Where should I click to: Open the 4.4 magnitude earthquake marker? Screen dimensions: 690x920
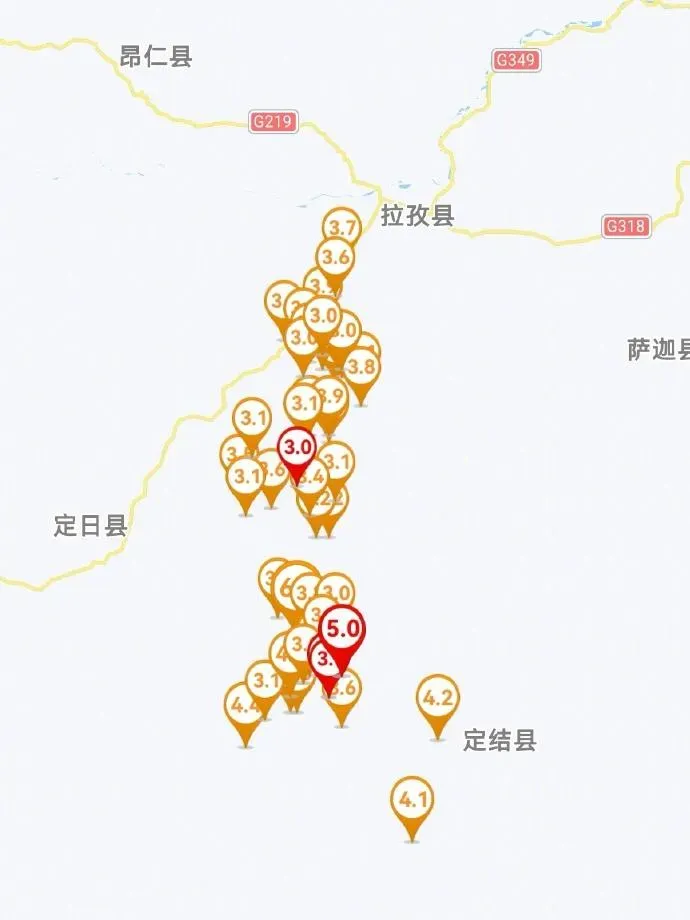243,706
